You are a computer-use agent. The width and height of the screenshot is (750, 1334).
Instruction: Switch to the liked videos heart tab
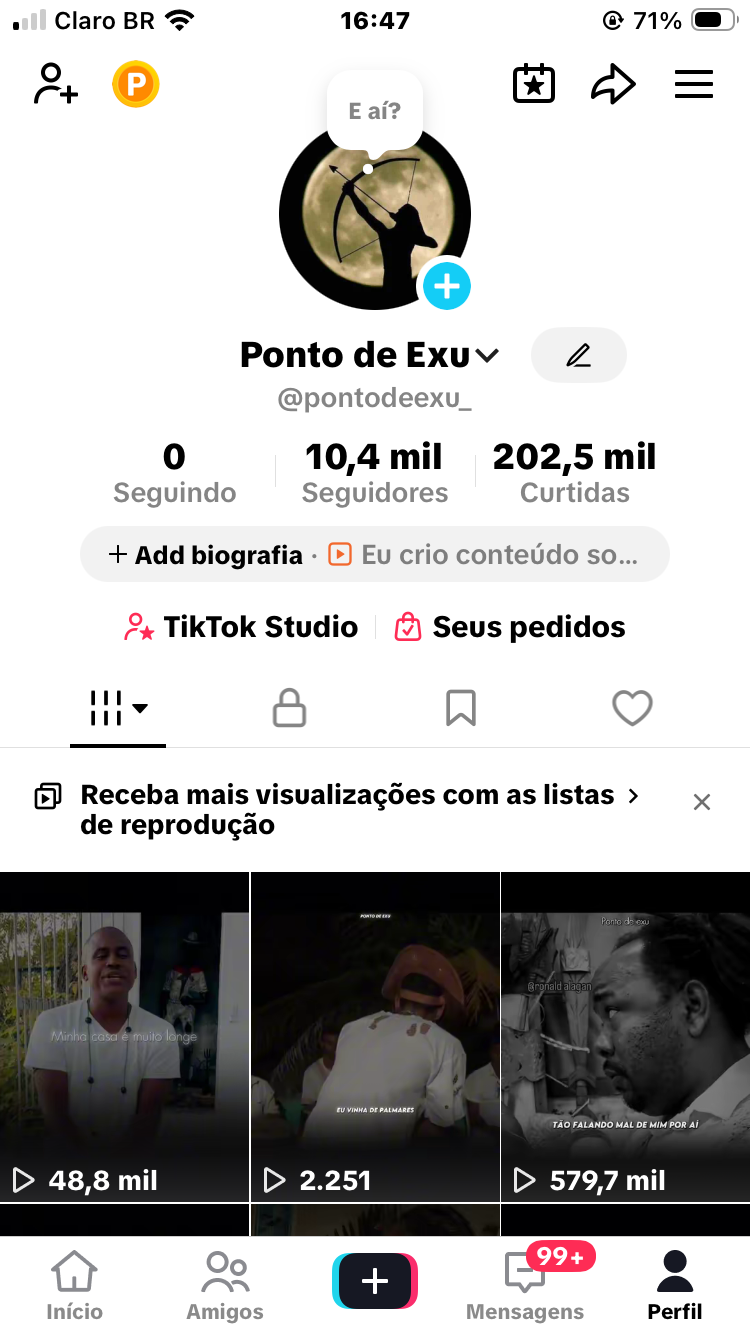tap(632, 709)
